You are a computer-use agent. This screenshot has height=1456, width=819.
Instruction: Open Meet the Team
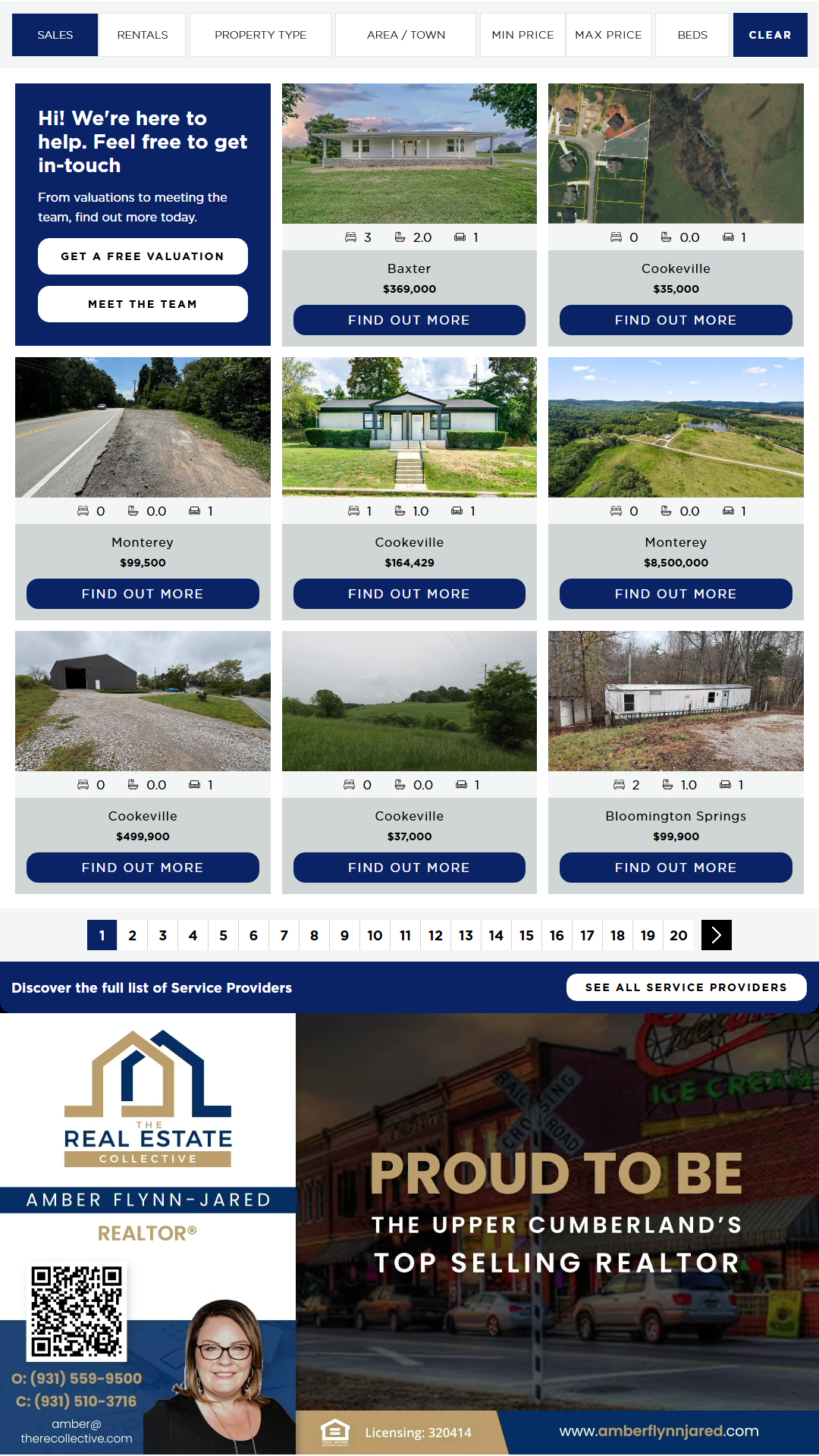pos(143,304)
